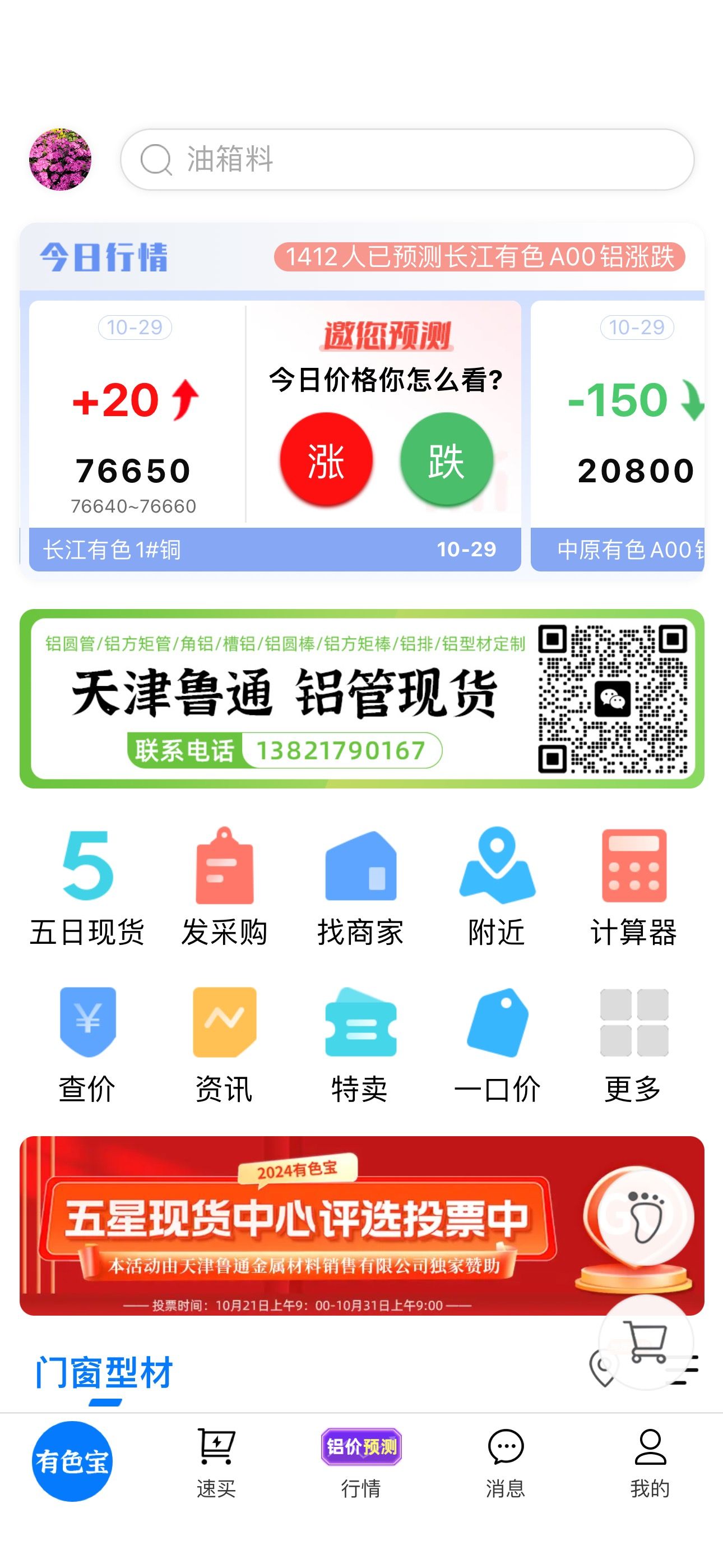Launch the 计算器 calculator
723x1568 pixels.
pyautogui.click(x=633, y=888)
